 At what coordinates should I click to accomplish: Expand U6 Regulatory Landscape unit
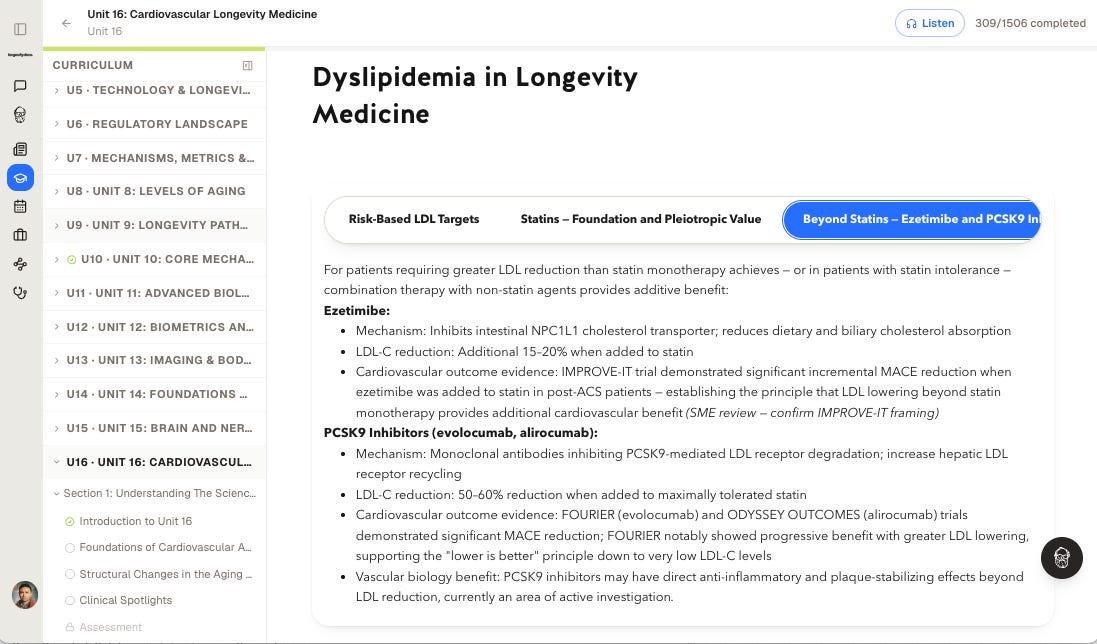coord(154,124)
